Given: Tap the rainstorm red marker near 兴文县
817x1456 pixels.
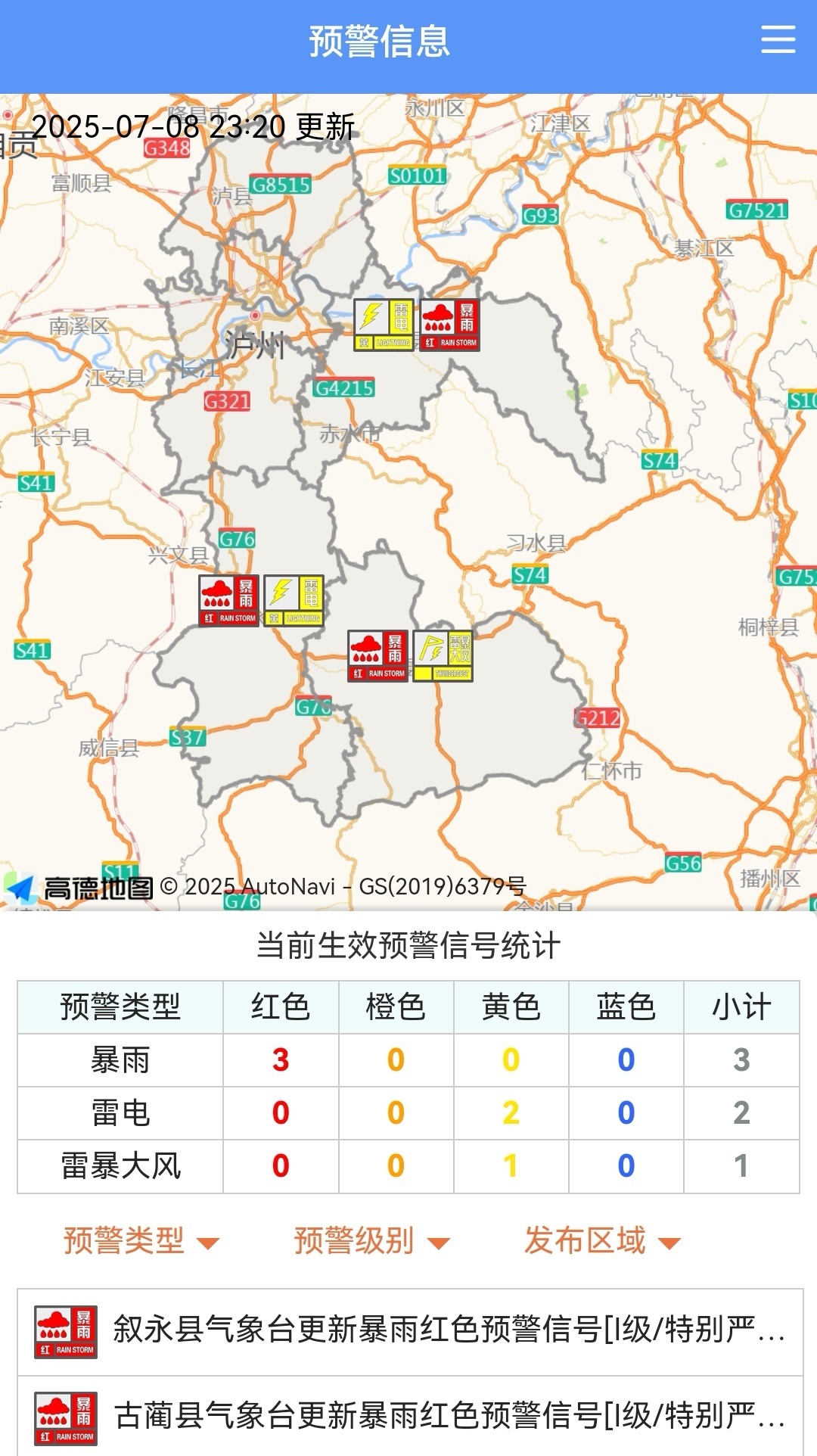Looking at the screenshot, I should tap(228, 600).
